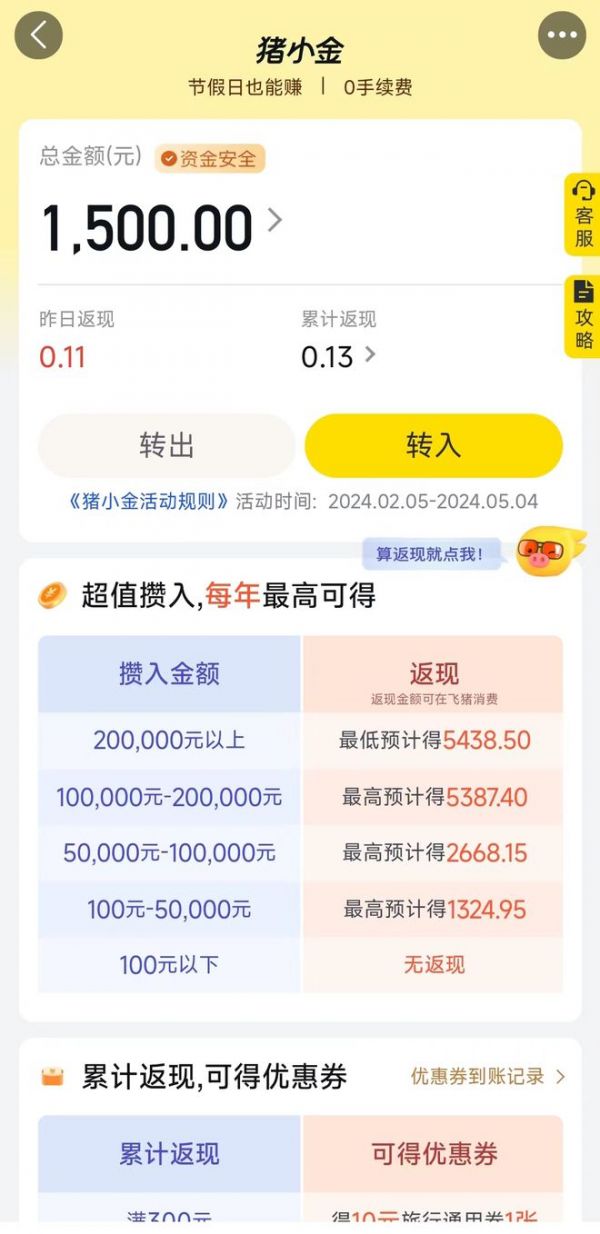Read 《猪小金活动规则》 activity rules

pos(148,501)
